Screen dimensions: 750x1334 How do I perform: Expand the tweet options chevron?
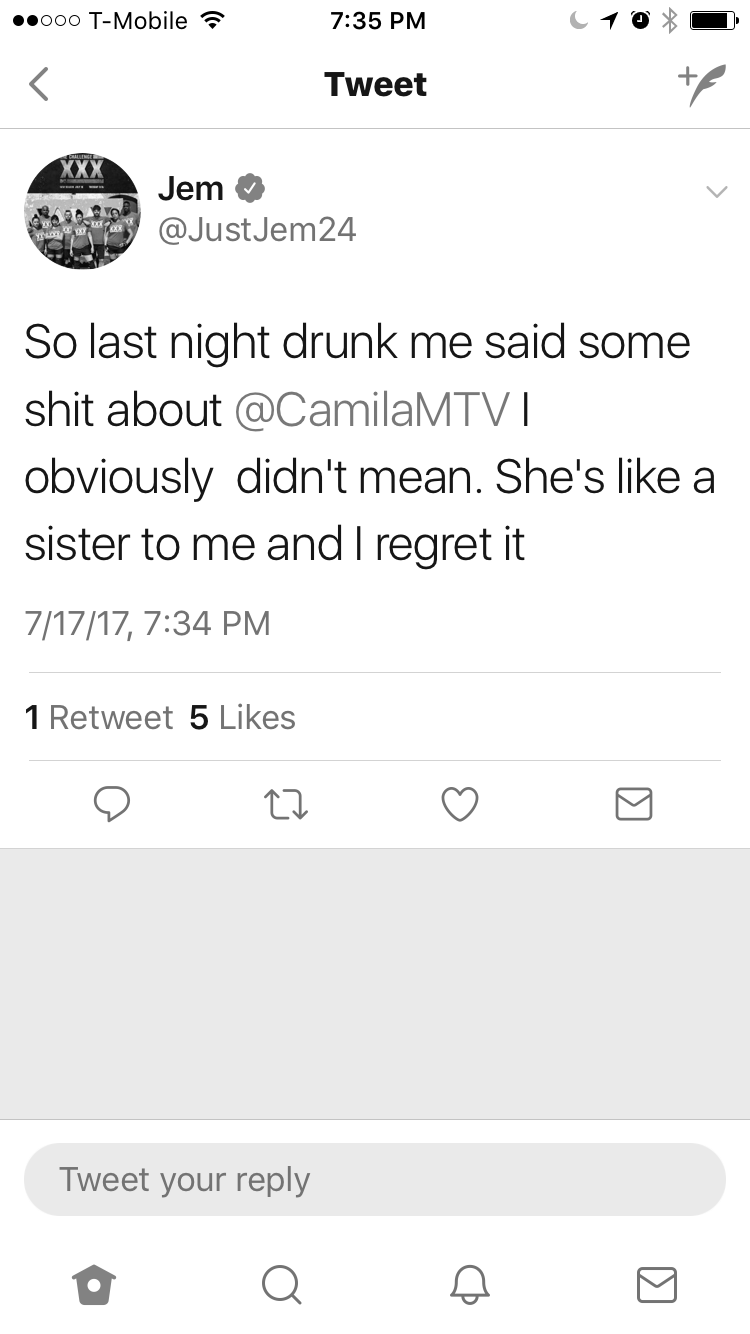(x=716, y=191)
